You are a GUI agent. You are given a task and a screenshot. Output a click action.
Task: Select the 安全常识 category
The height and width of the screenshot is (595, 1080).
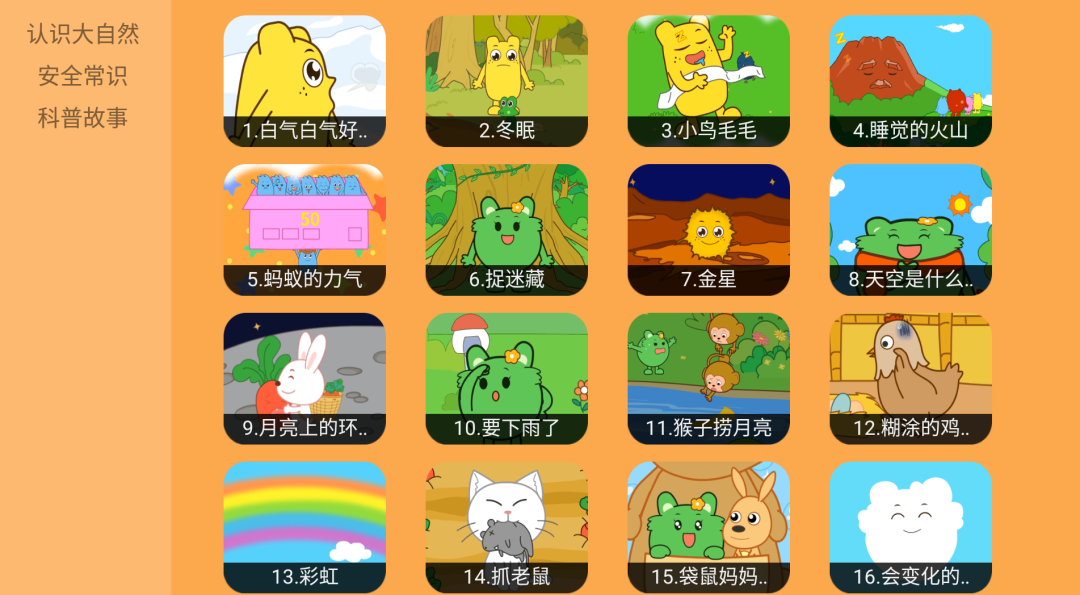click(x=83, y=76)
